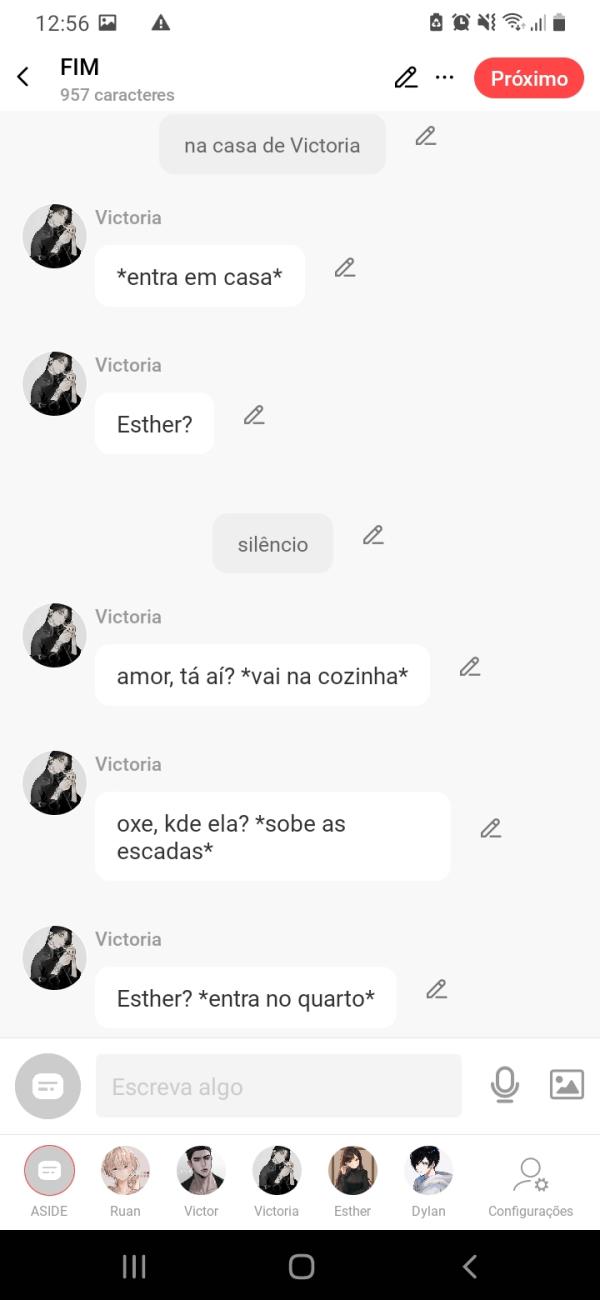Edit the "*entra em casa*" message

point(345,268)
